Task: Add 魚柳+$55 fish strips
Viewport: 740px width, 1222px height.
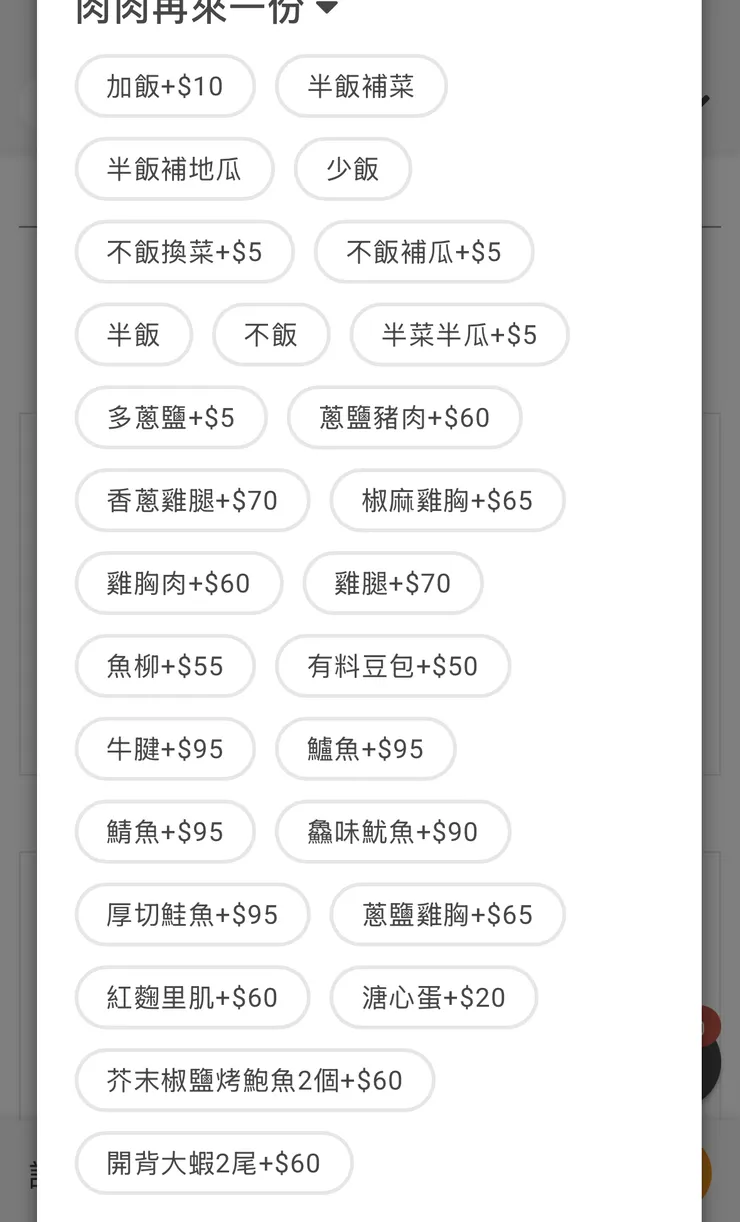Action: click(x=164, y=666)
